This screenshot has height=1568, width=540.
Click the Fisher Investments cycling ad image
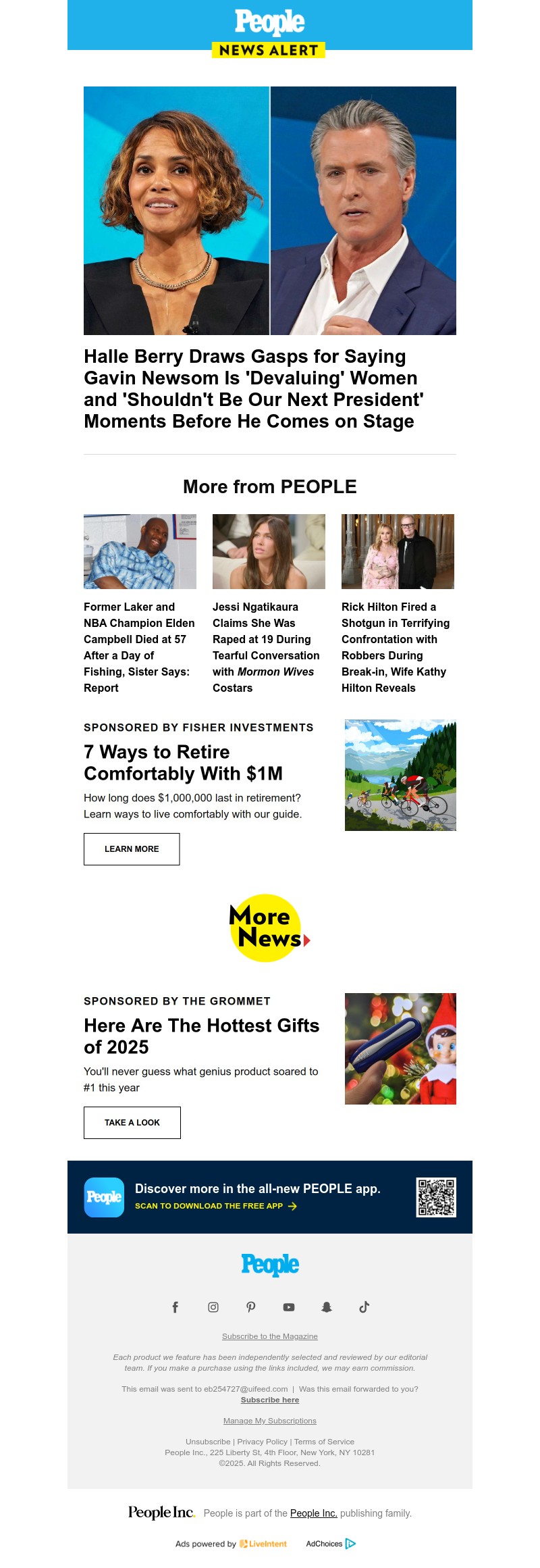click(x=400, y=775)
